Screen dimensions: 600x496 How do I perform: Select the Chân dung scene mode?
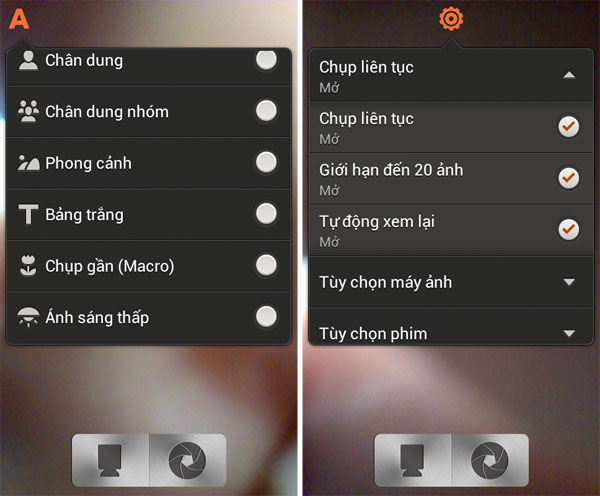pyautogui.click(x=266, y=60)
